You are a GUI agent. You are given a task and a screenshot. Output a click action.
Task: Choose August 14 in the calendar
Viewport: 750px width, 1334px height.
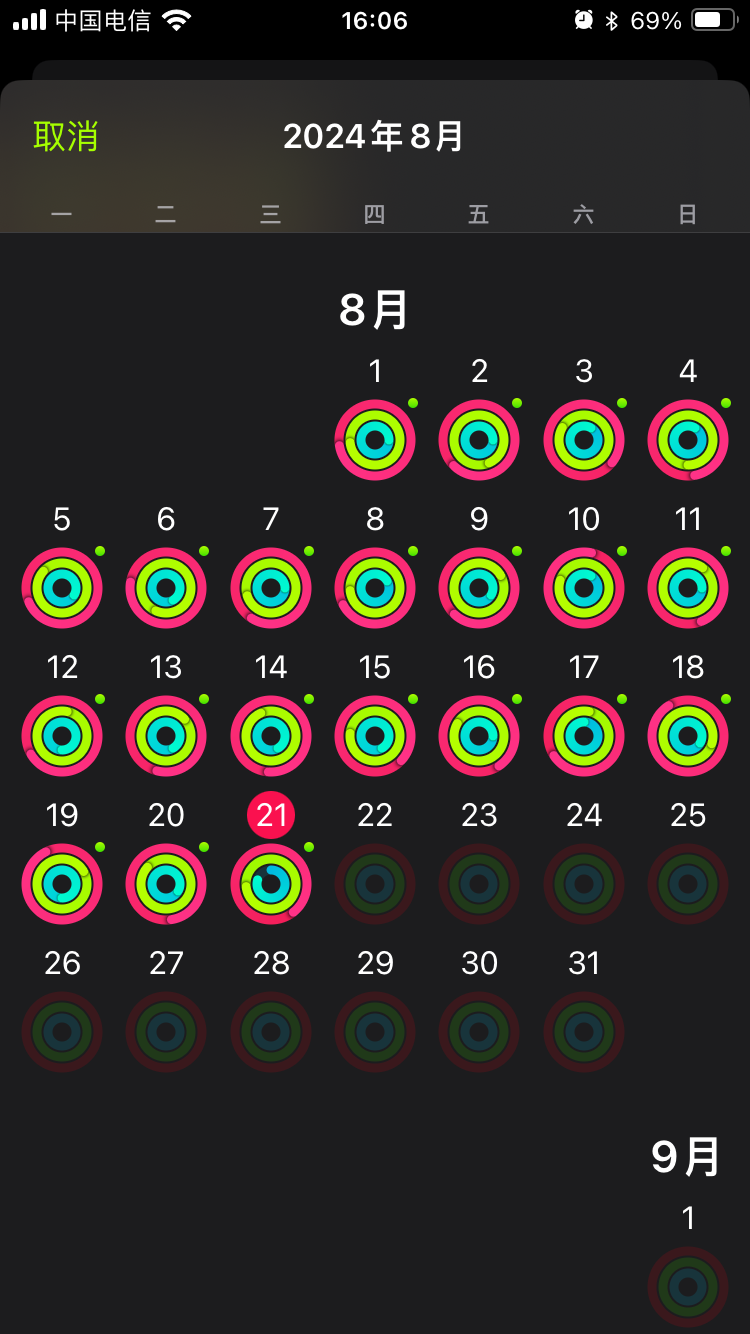pyautogui.click(x=271, y=735)
